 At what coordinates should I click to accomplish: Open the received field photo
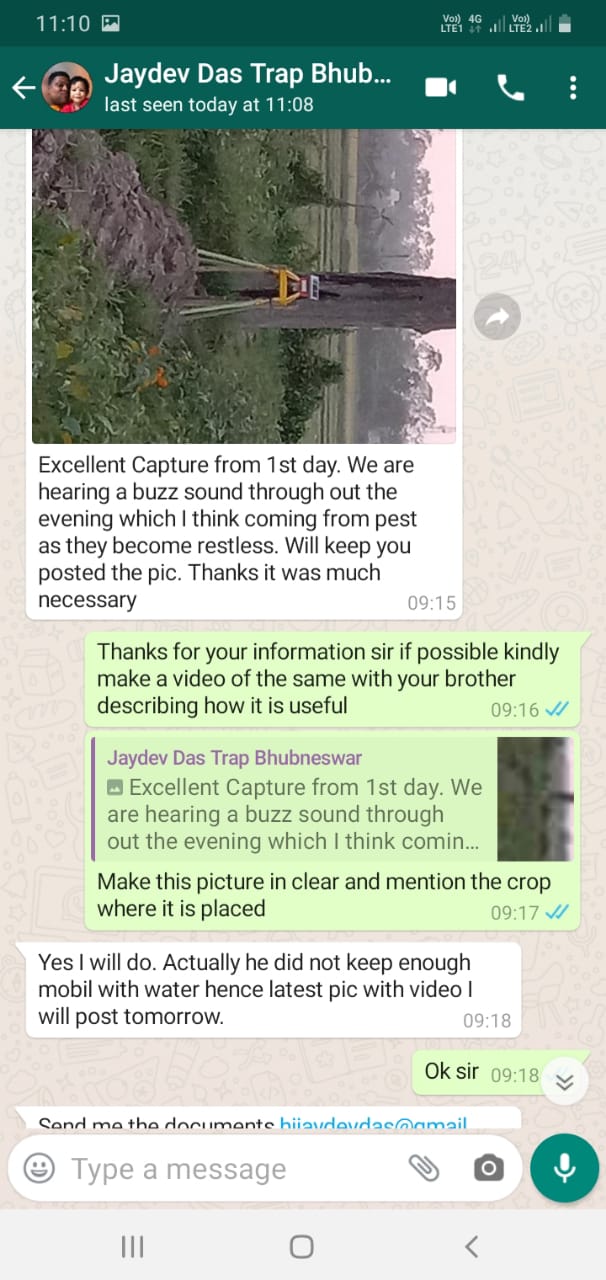(x=244, y=286)
